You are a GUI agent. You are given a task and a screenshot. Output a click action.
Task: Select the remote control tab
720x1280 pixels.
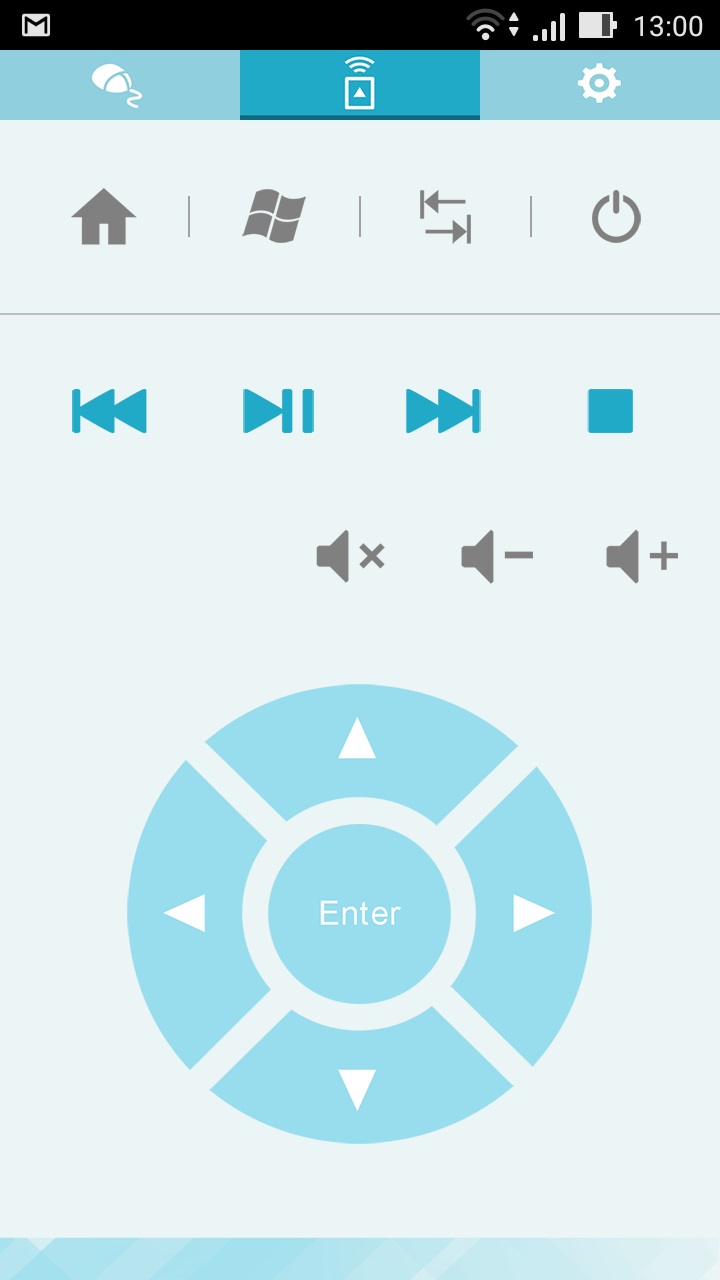(359, 84)
